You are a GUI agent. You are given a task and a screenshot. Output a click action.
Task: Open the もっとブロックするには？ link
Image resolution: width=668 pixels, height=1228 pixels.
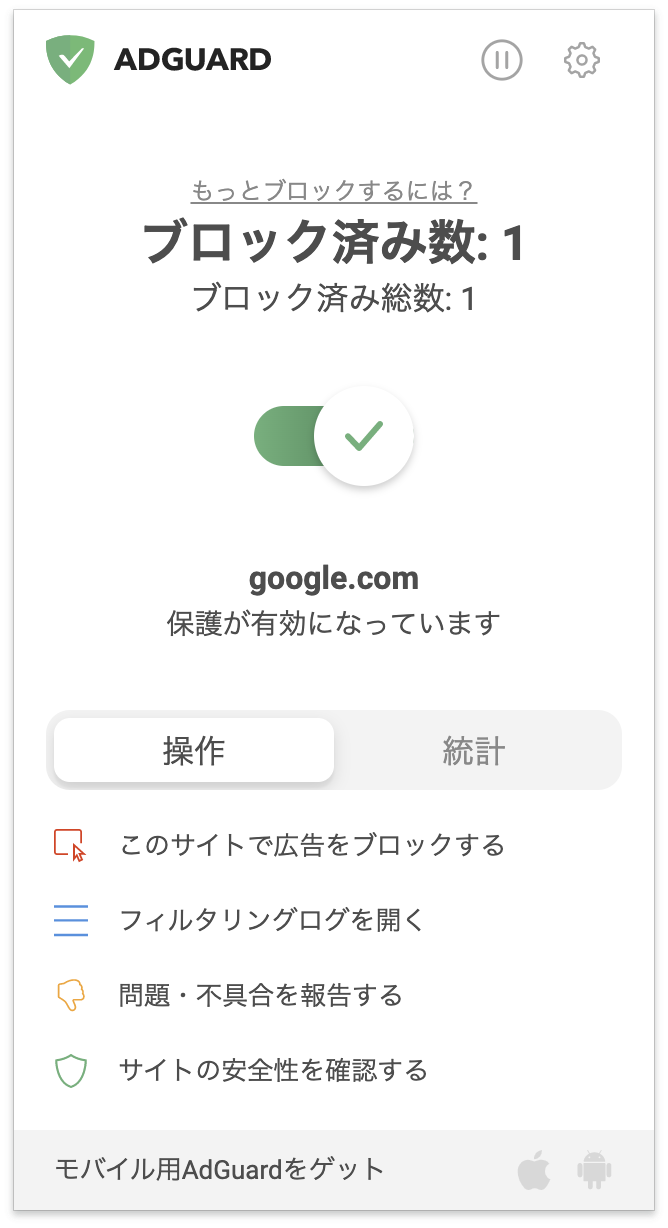point(333,191)
